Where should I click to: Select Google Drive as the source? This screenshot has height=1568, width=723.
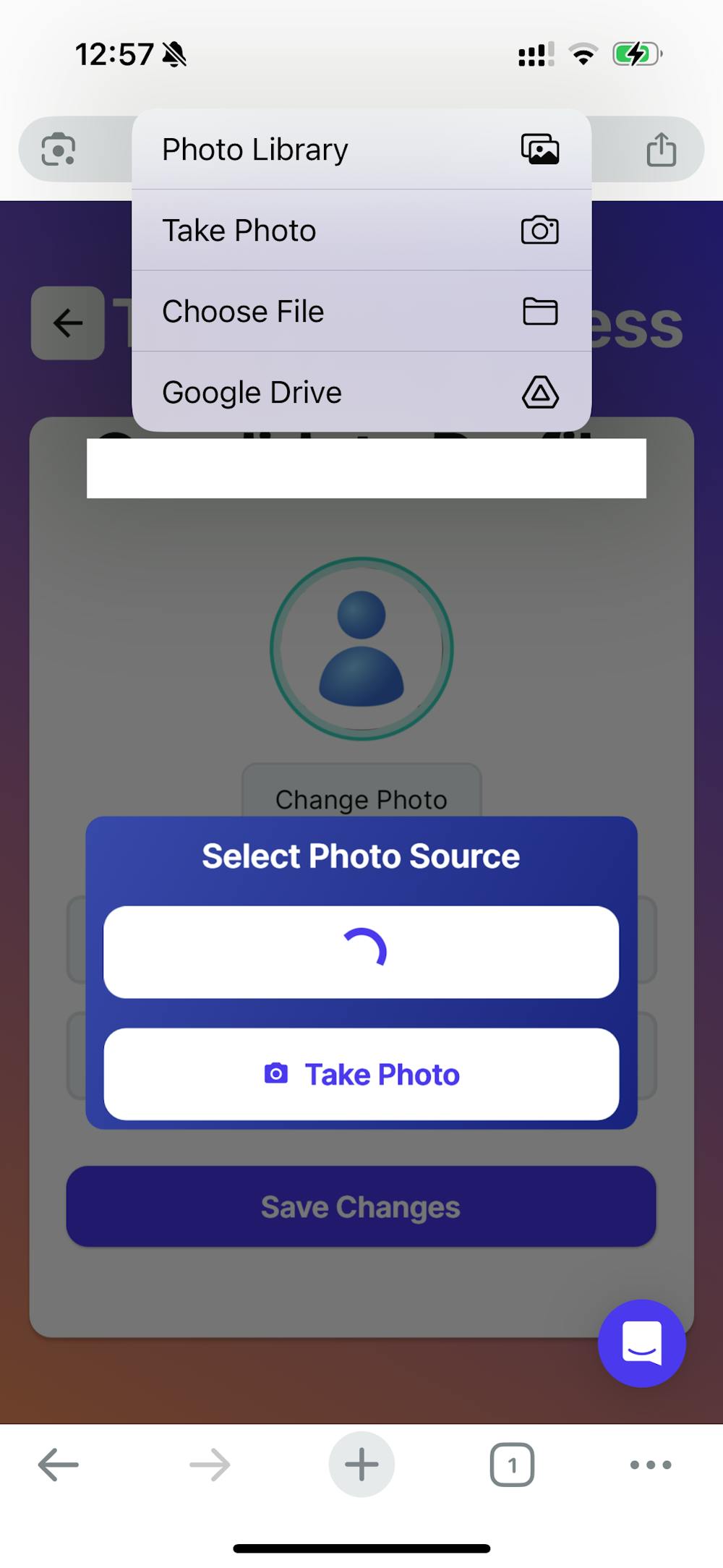[x=361, y=393]
